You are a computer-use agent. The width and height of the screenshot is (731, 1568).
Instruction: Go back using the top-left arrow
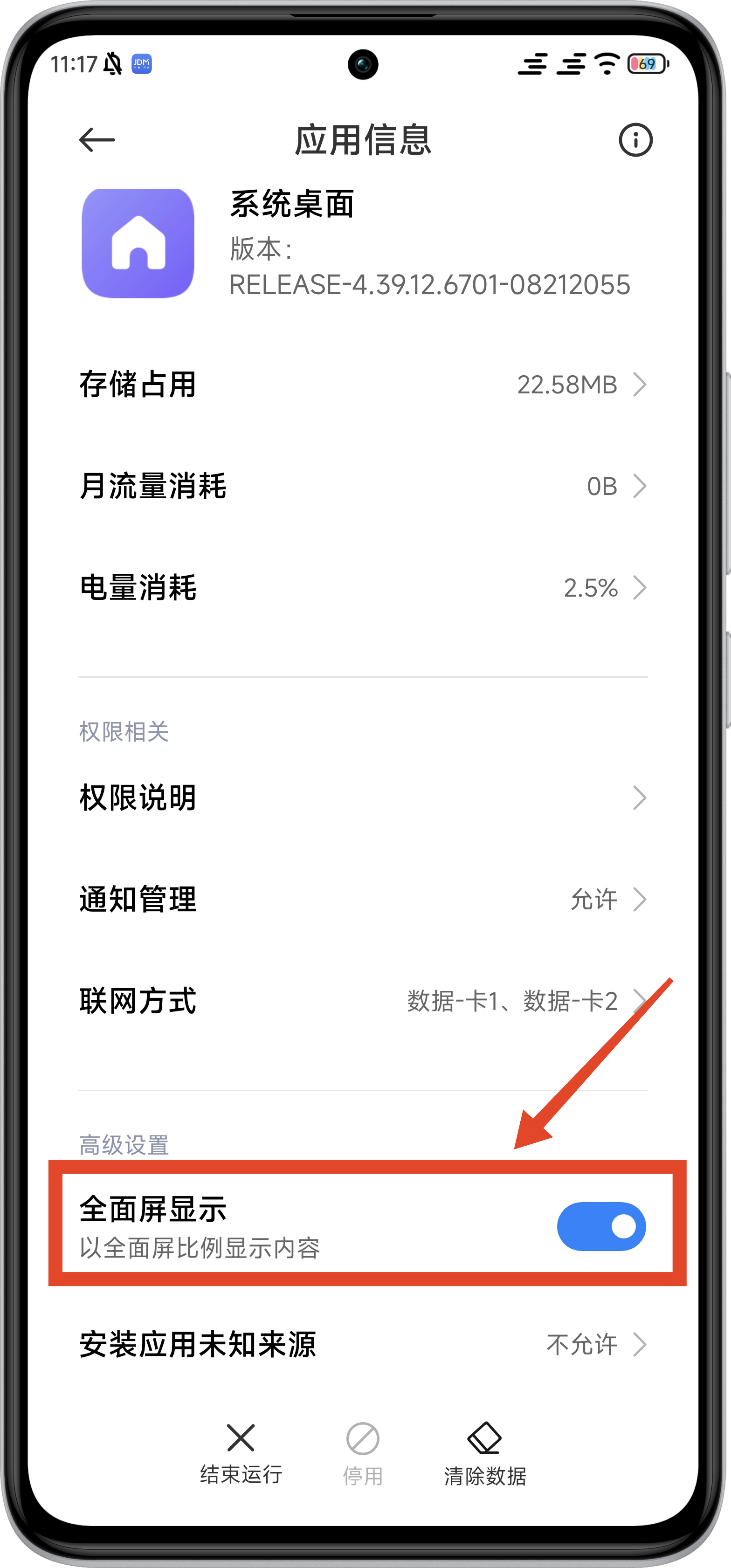coord(97,140)
